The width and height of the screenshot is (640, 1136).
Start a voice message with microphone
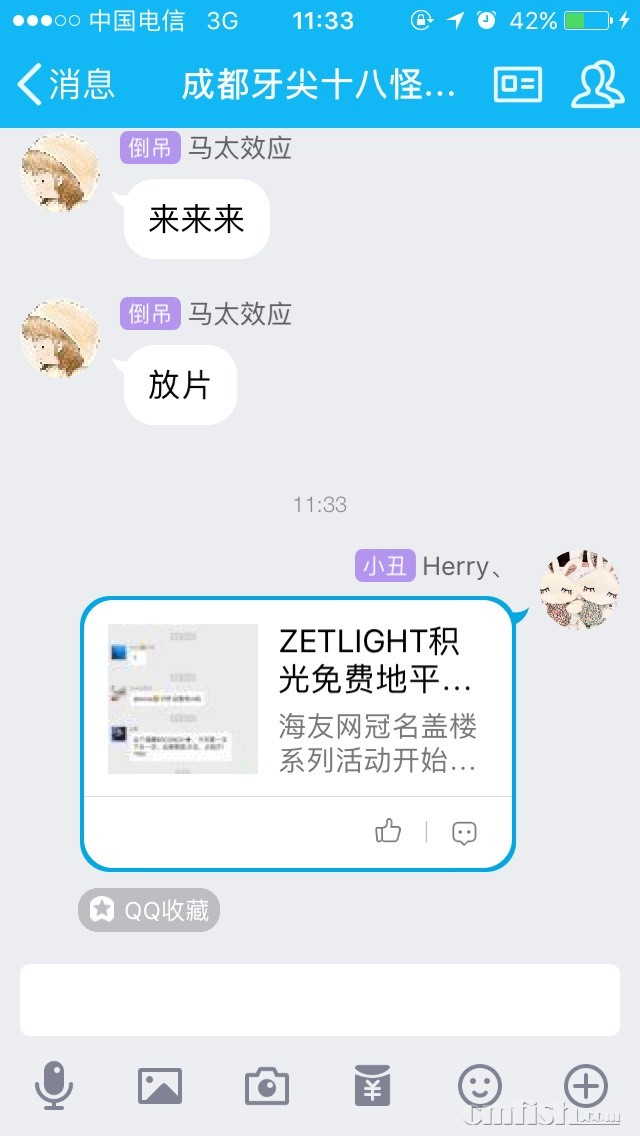[x=54, y=1085]
